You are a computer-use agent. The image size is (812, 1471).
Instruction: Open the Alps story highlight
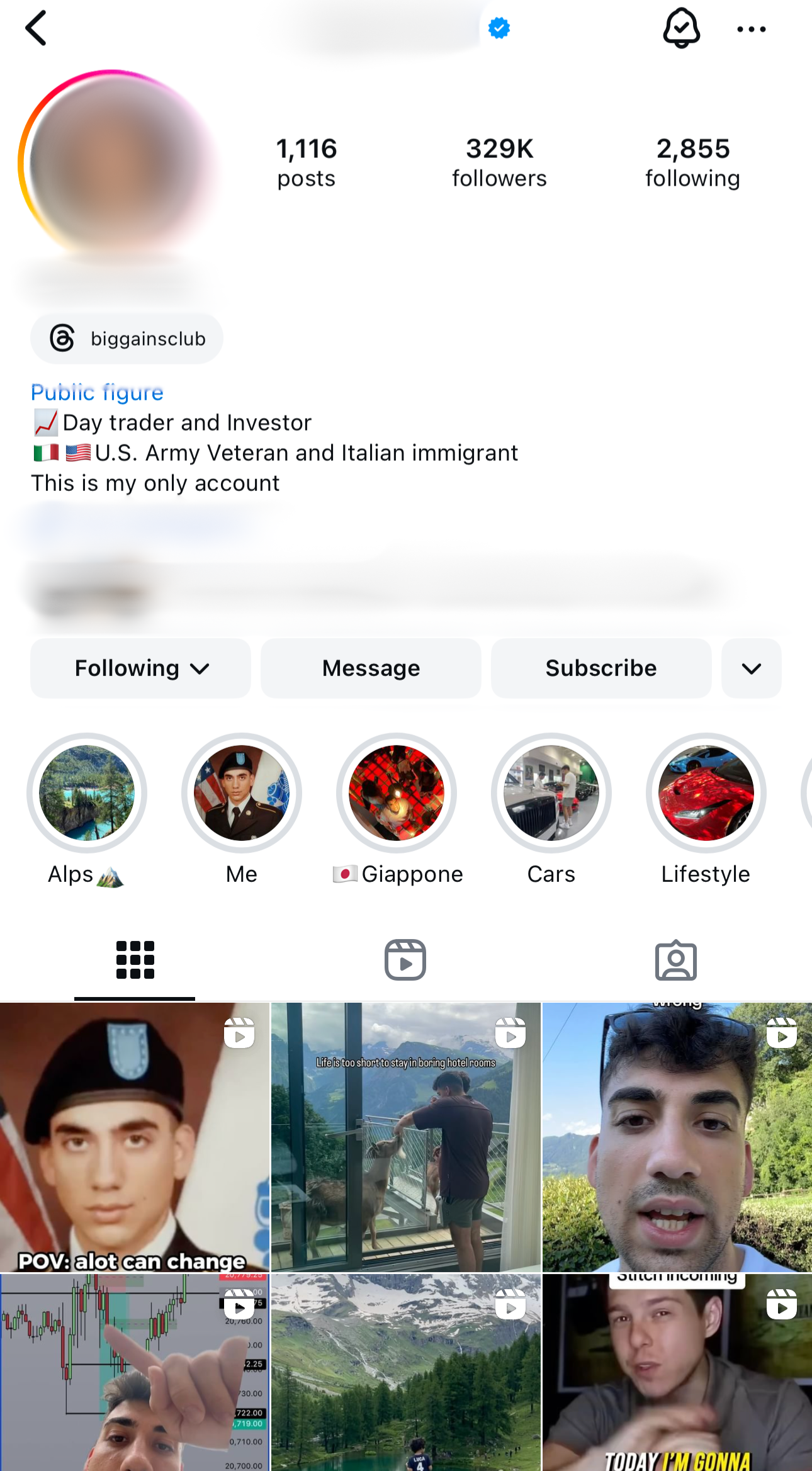pos(87,793)
